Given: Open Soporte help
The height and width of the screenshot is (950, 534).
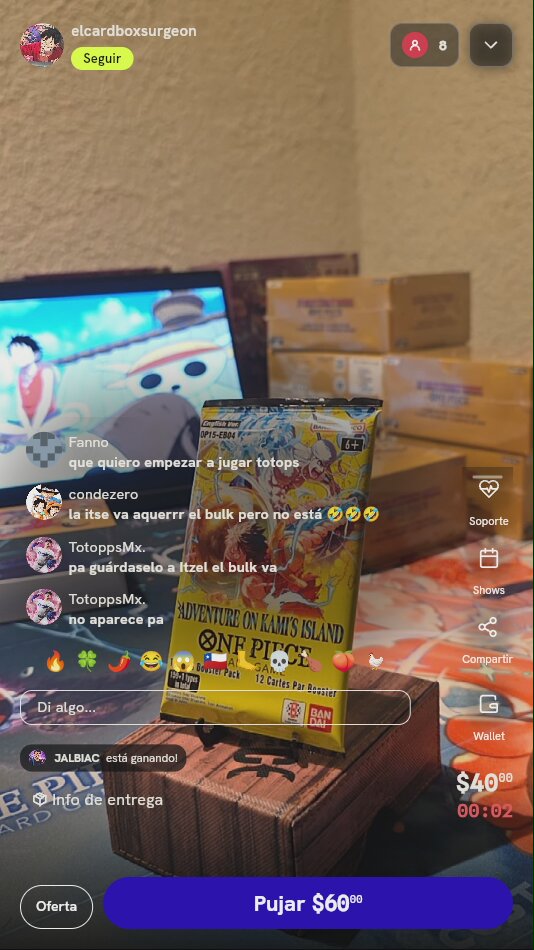Looking at the screenshot, I should pyautogui.click(x=489, y=500).
